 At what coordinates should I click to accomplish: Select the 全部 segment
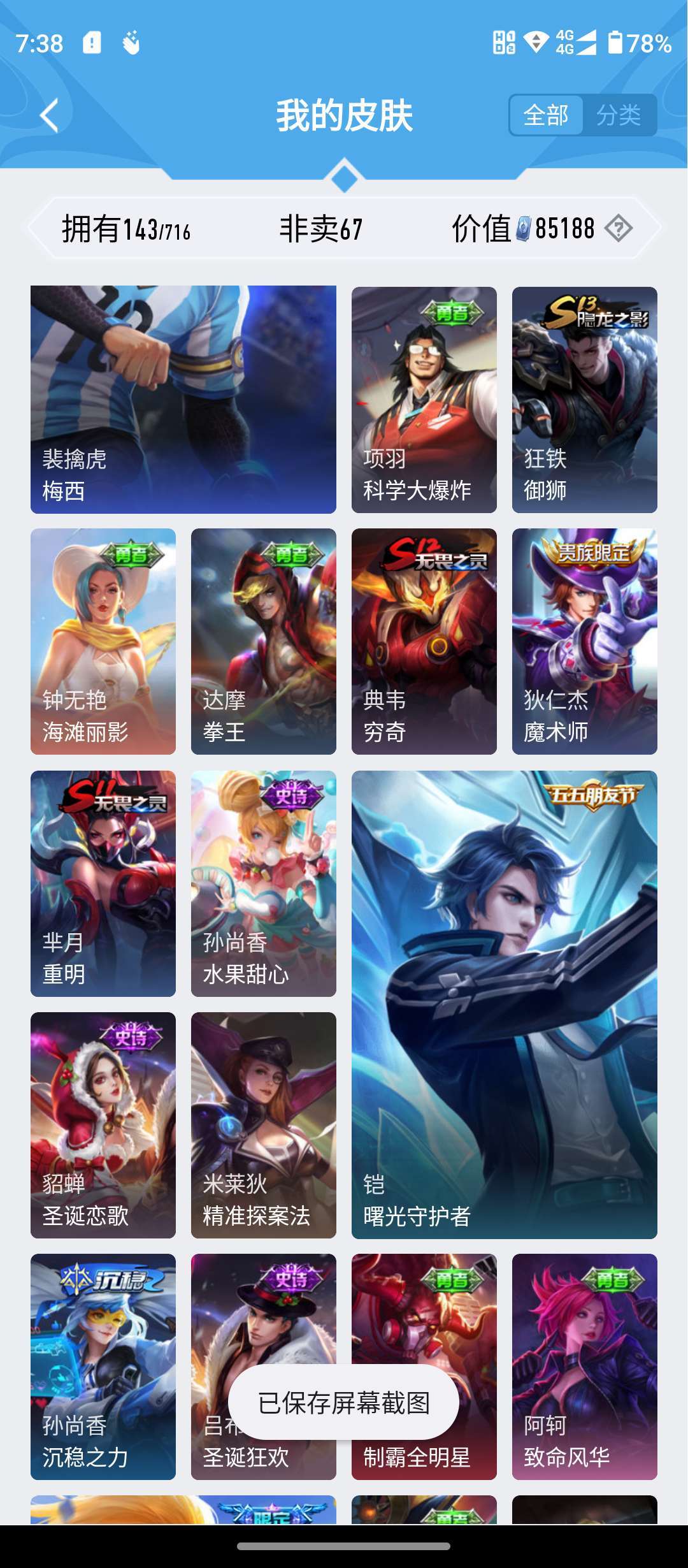tap(546, 115)
